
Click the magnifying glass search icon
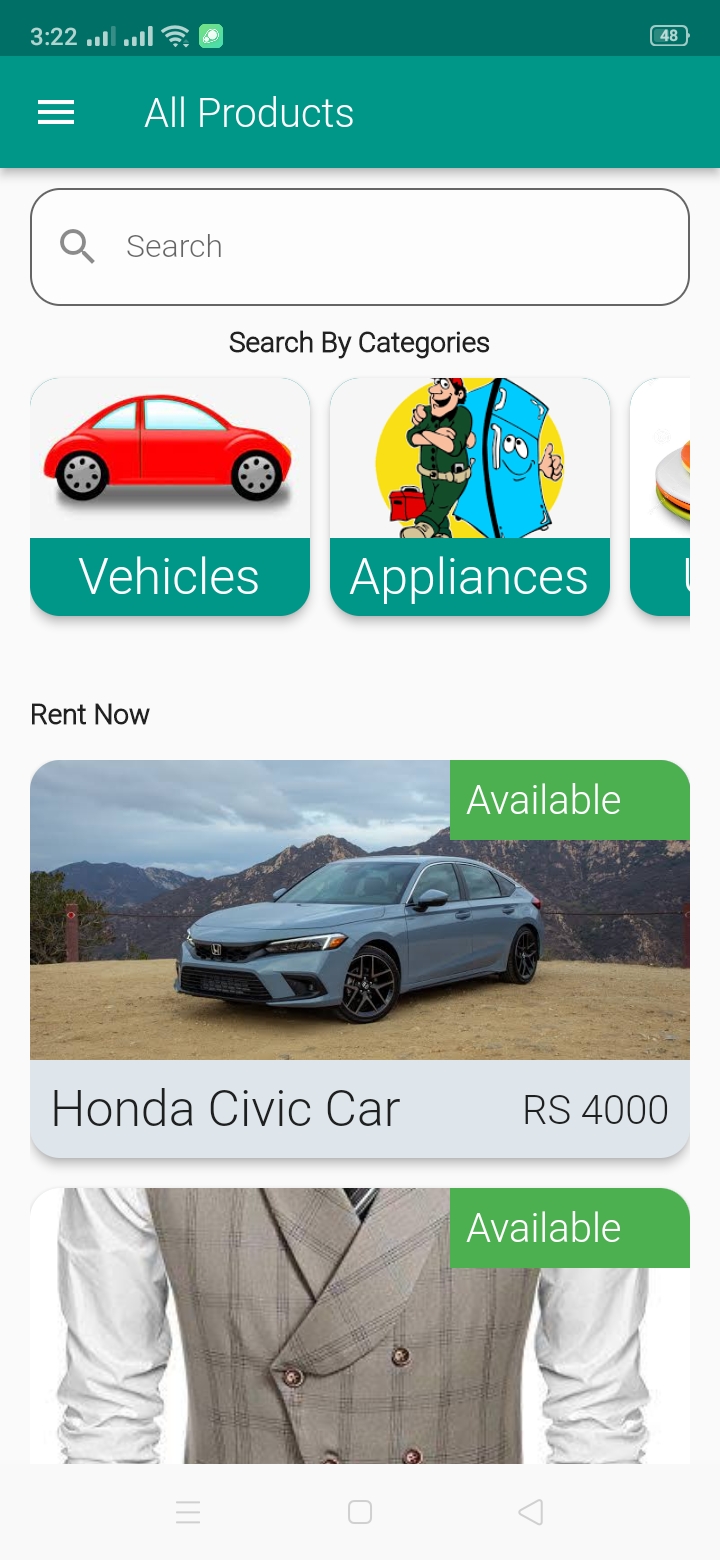[76, 246]
